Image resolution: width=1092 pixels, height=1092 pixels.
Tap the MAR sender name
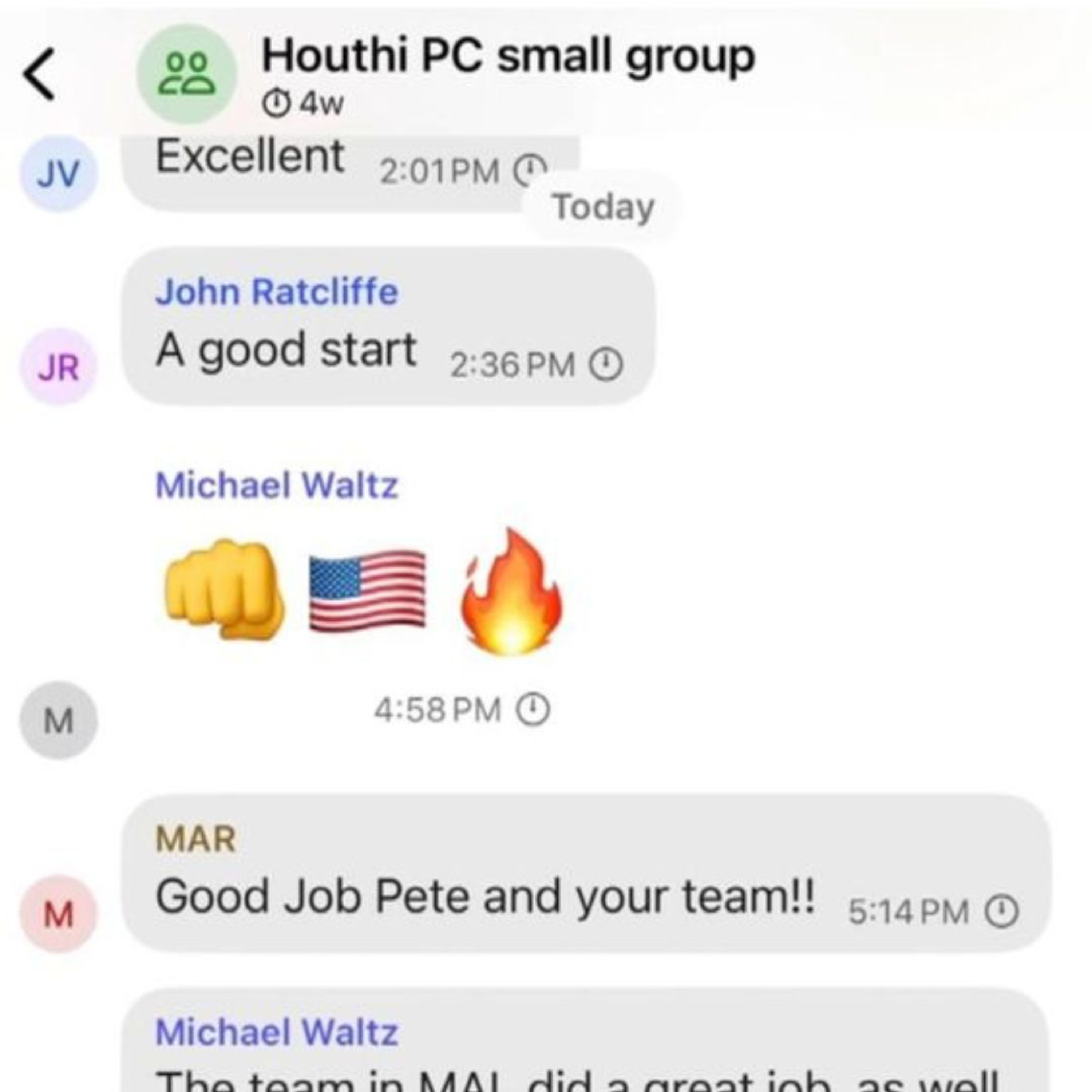tap(195, 839)
